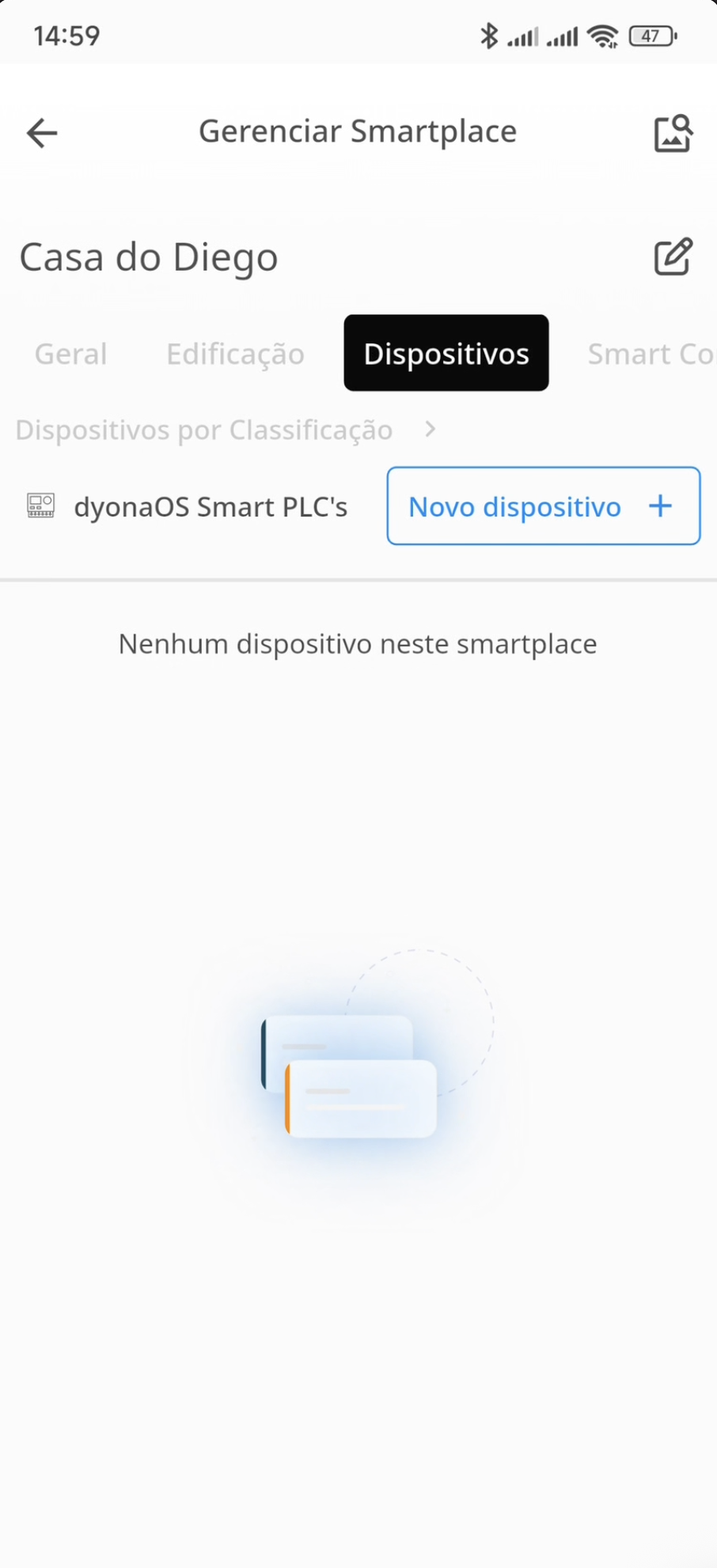Open the Edificação tab
717x1568 pixels.
[x=235, y=354]
